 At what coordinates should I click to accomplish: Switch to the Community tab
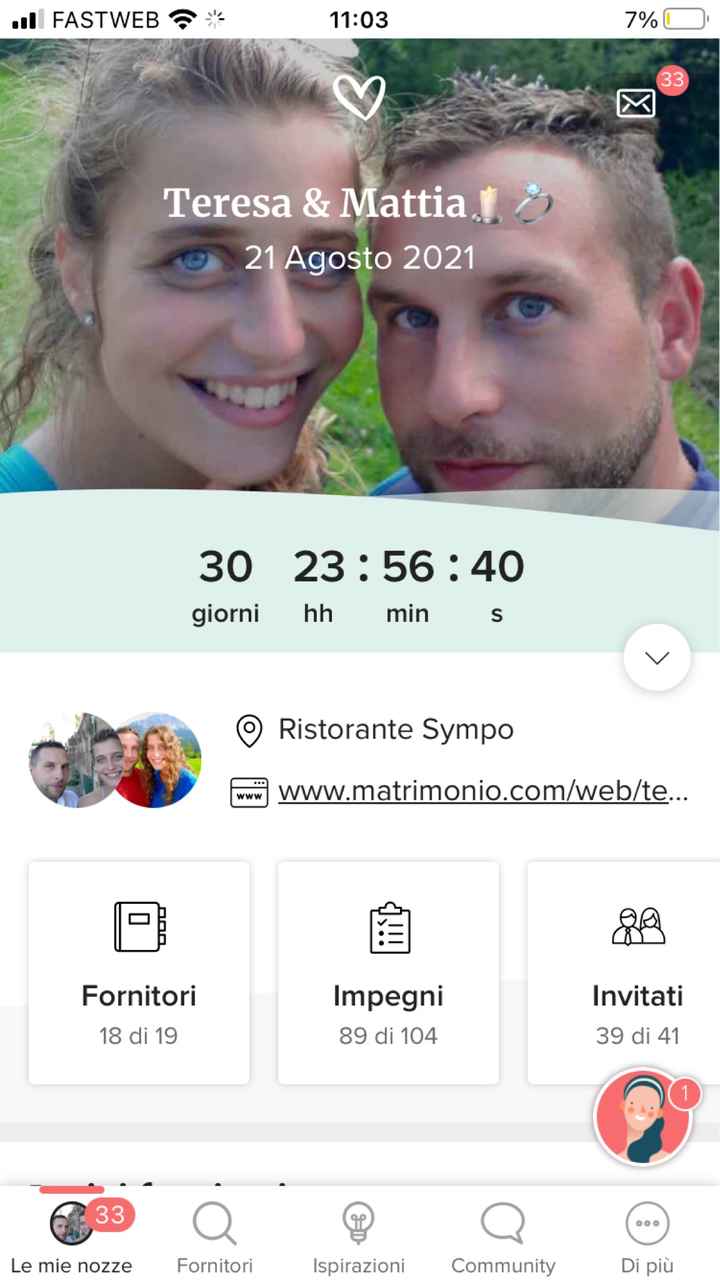503,1238
